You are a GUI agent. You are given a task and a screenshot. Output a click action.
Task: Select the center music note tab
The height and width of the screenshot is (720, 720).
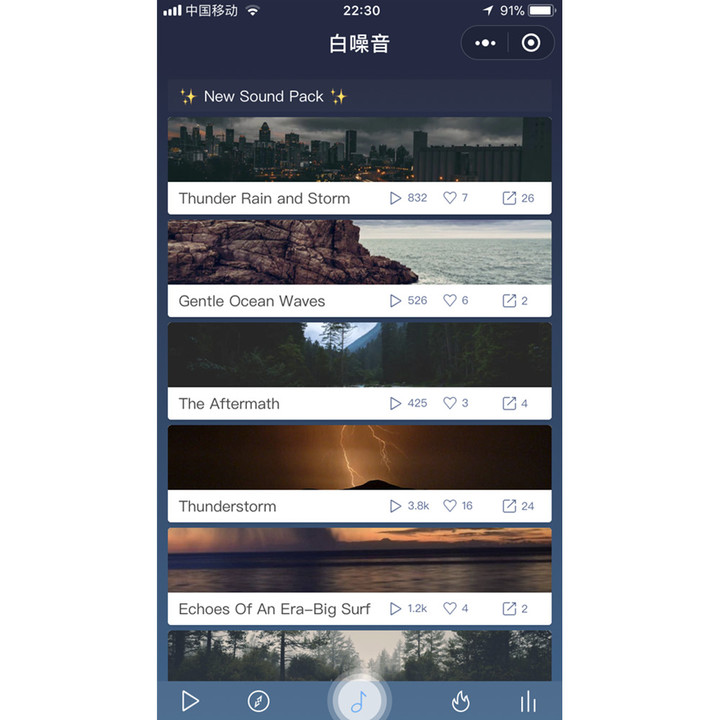[x=359, y=701]
